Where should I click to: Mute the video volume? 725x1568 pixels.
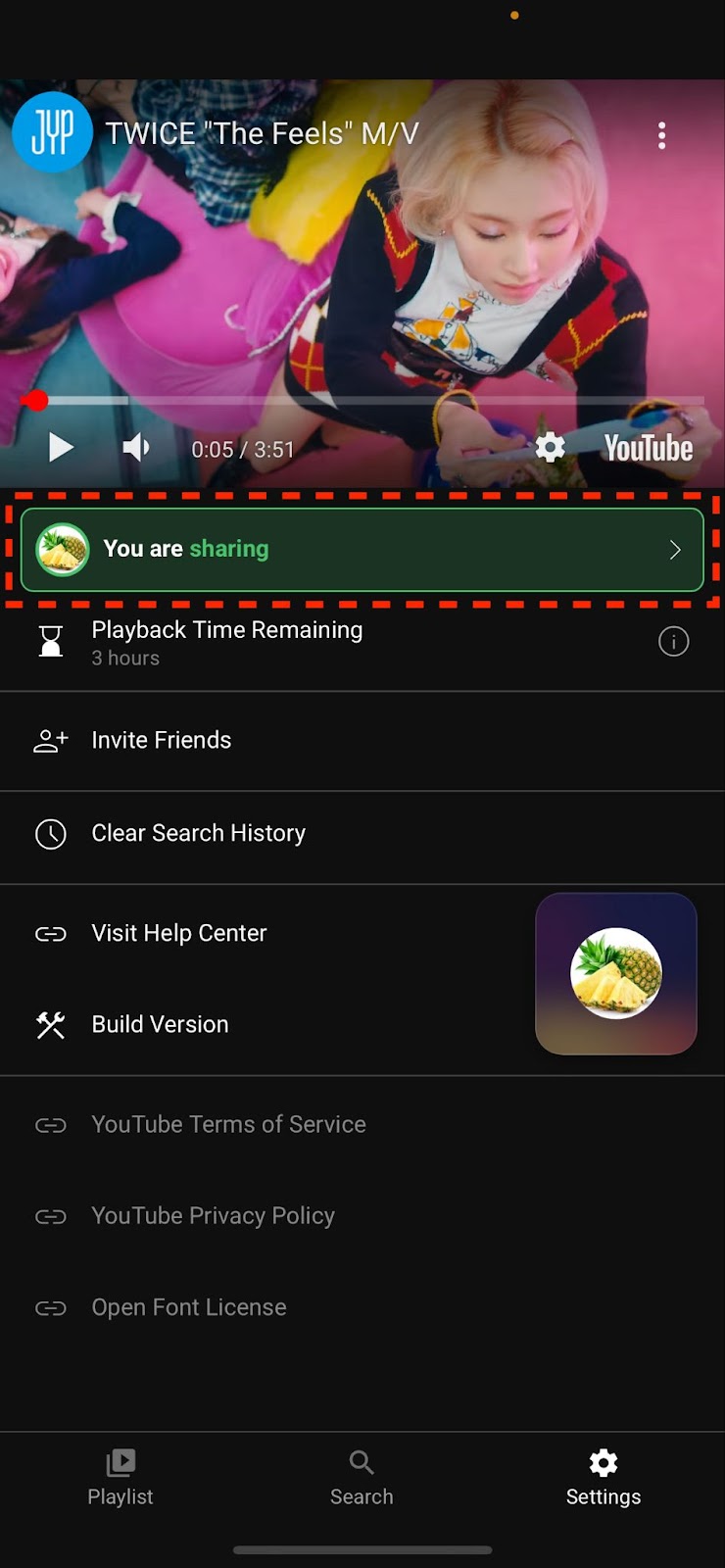[x=136, y=448]
